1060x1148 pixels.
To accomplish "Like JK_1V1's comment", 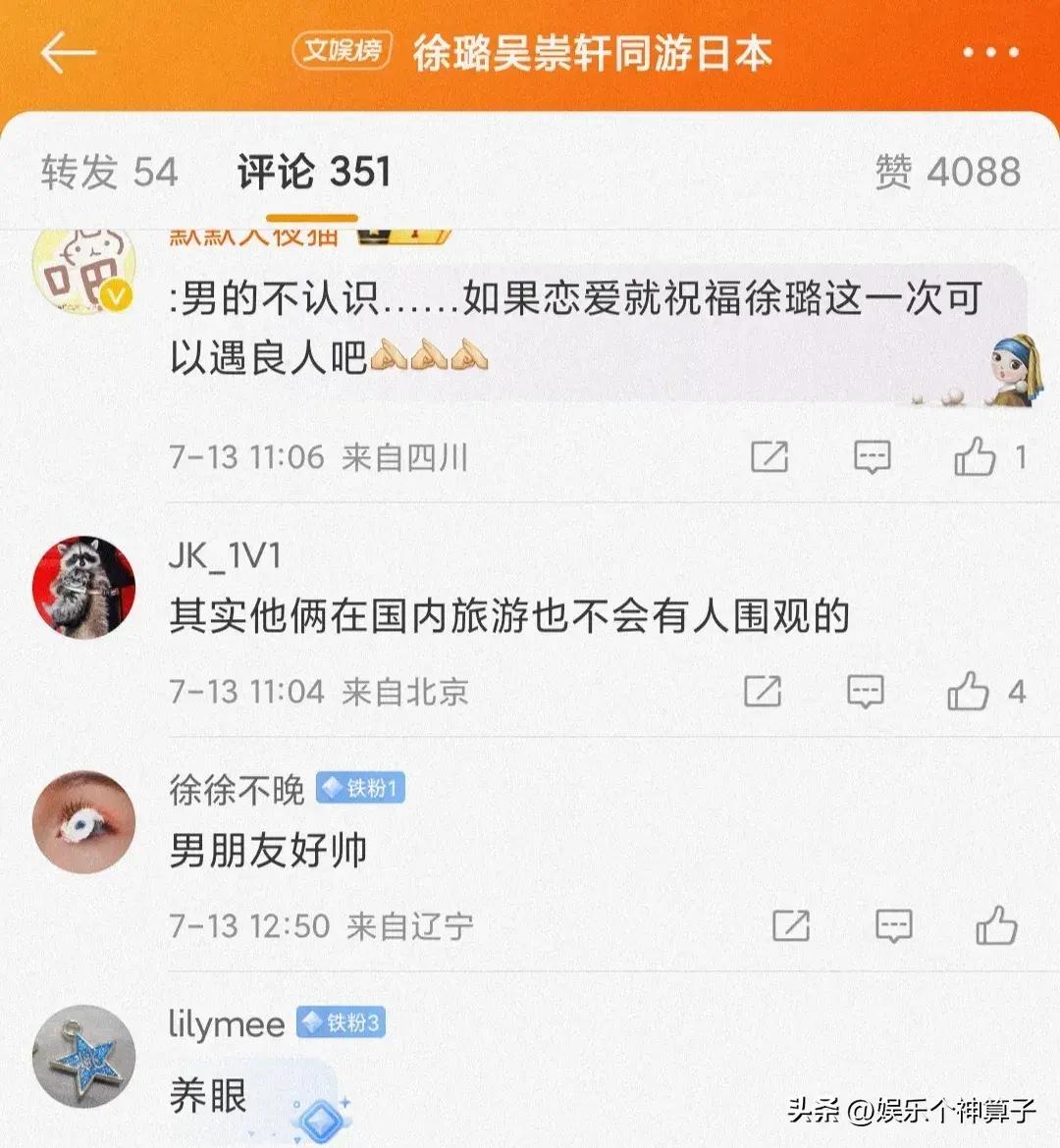I will [968, 692].
